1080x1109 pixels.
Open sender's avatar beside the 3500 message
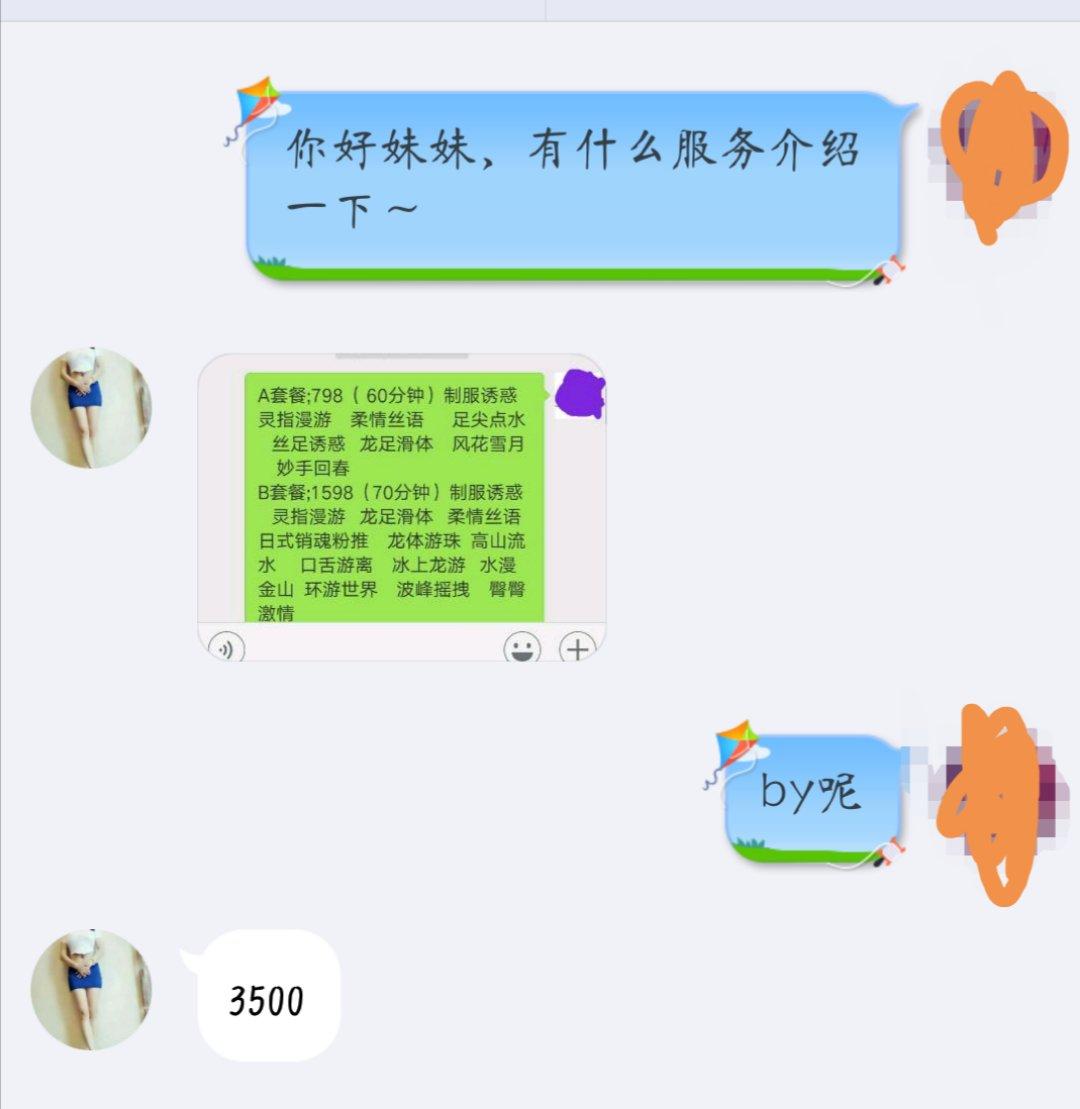(91, 989)
